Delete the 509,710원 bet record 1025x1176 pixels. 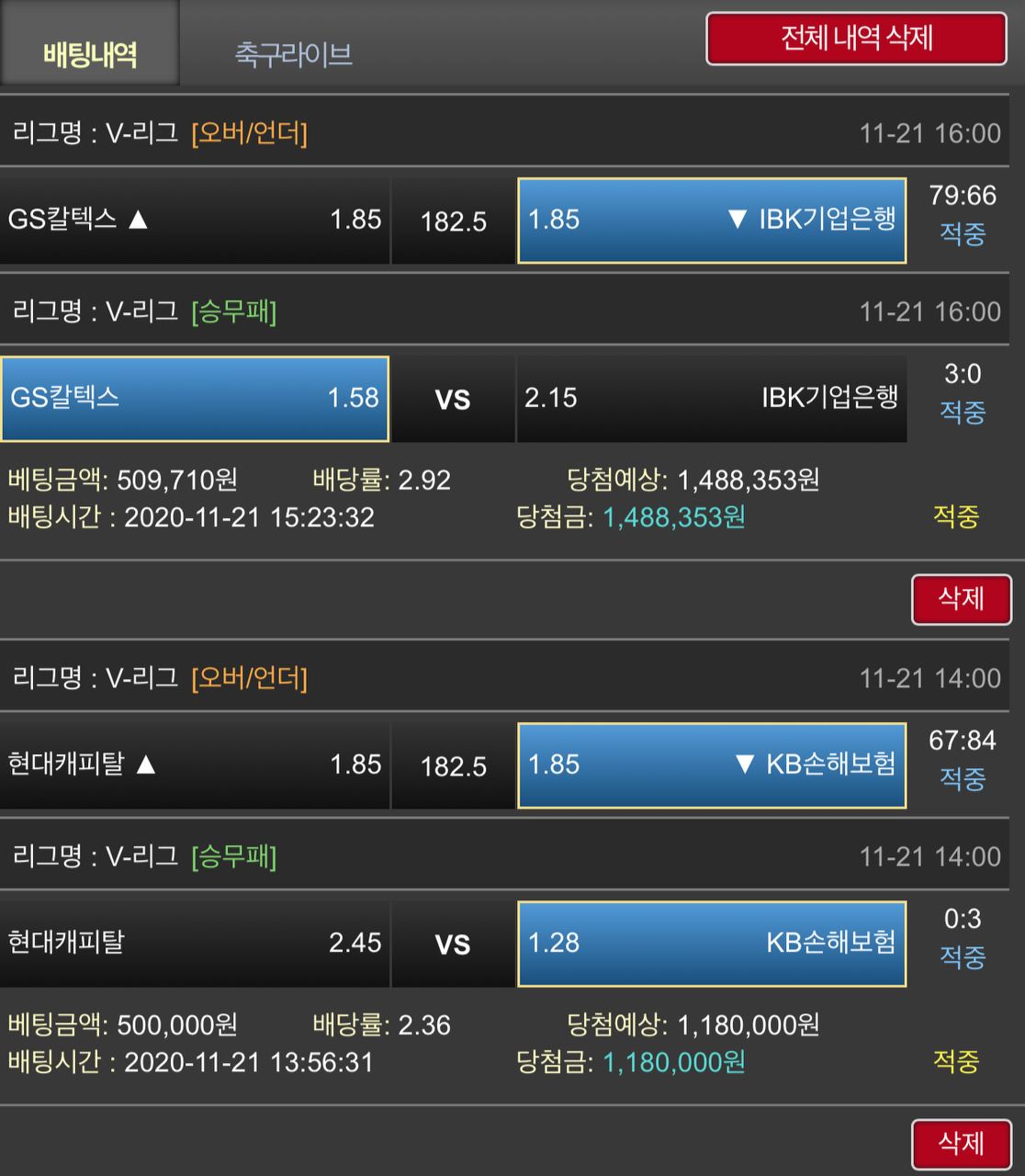(x=961, y=599)
